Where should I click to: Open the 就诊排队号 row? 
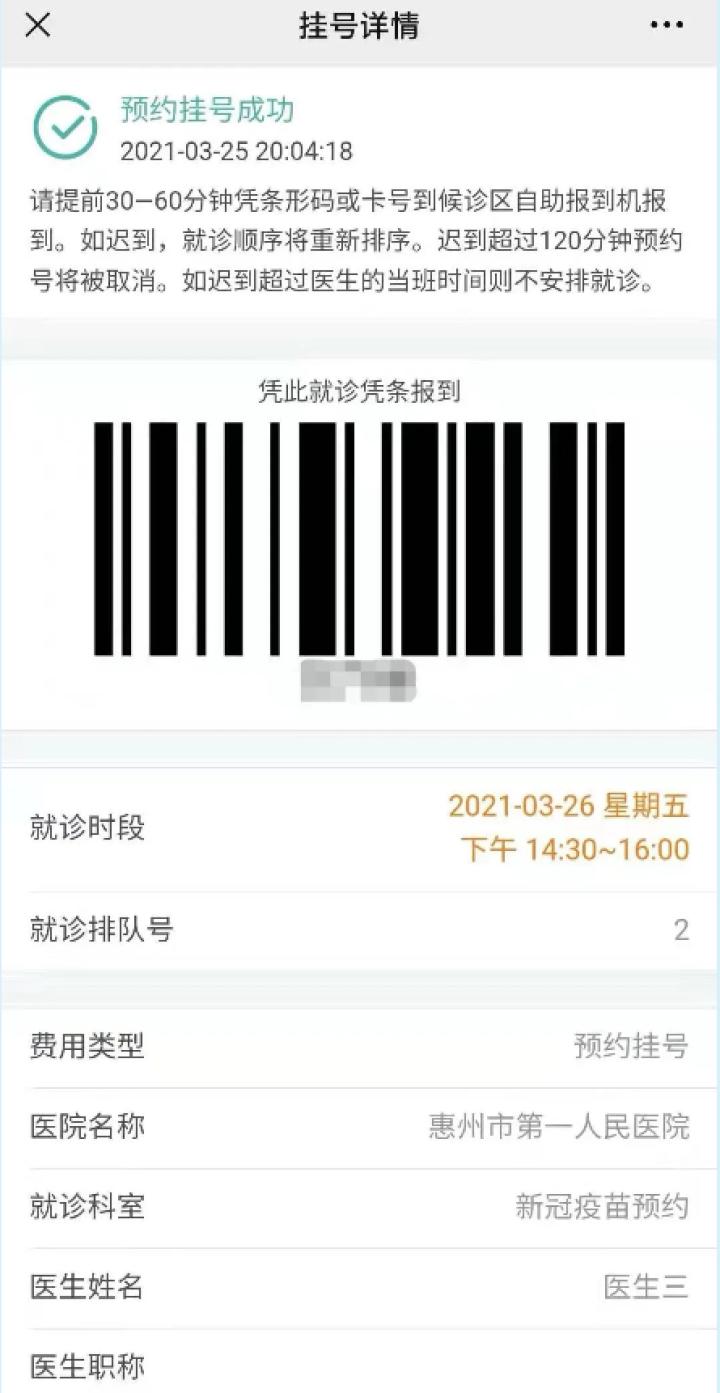pyautogui.click(x=360, y=930)
